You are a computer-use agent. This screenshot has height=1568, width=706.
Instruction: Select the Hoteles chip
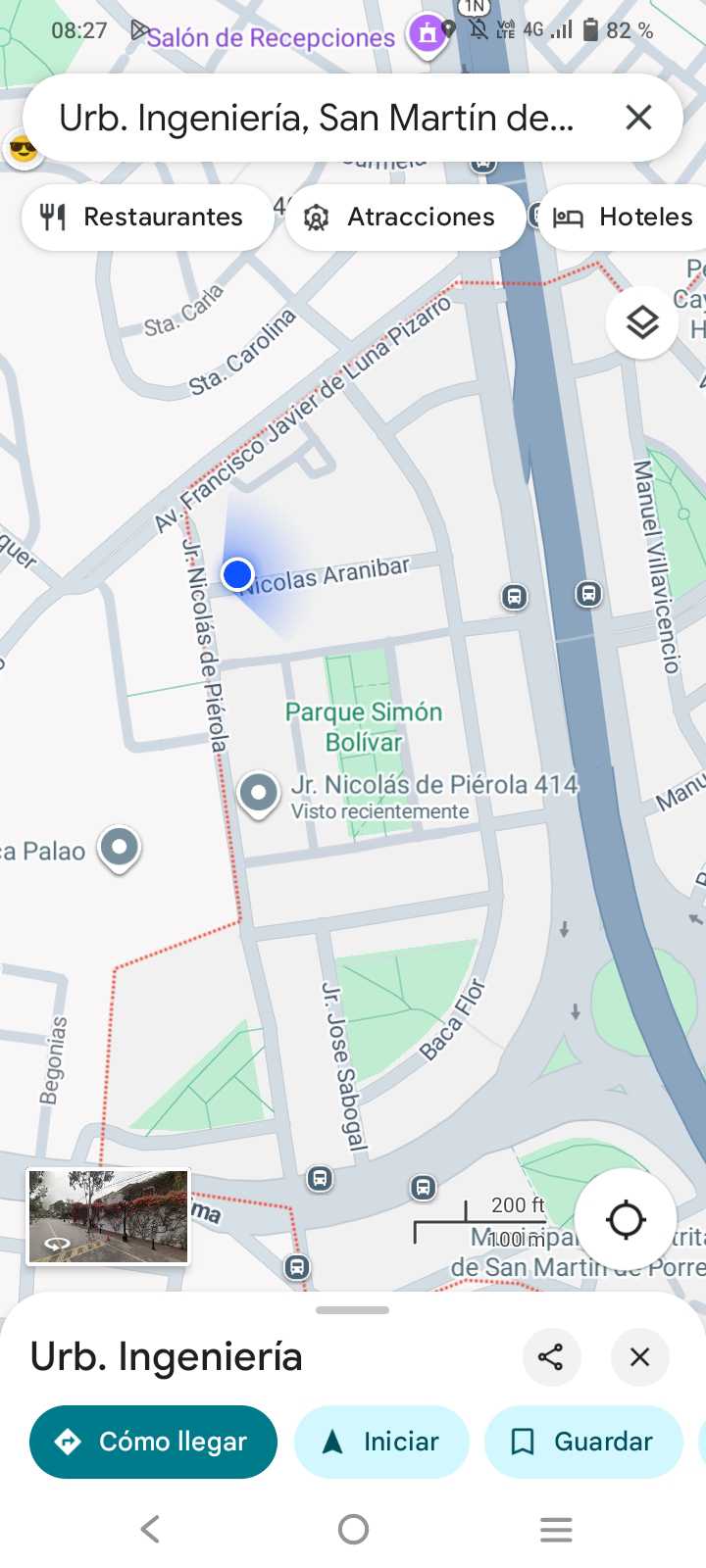pyautogui.click(x=625, y=217)
